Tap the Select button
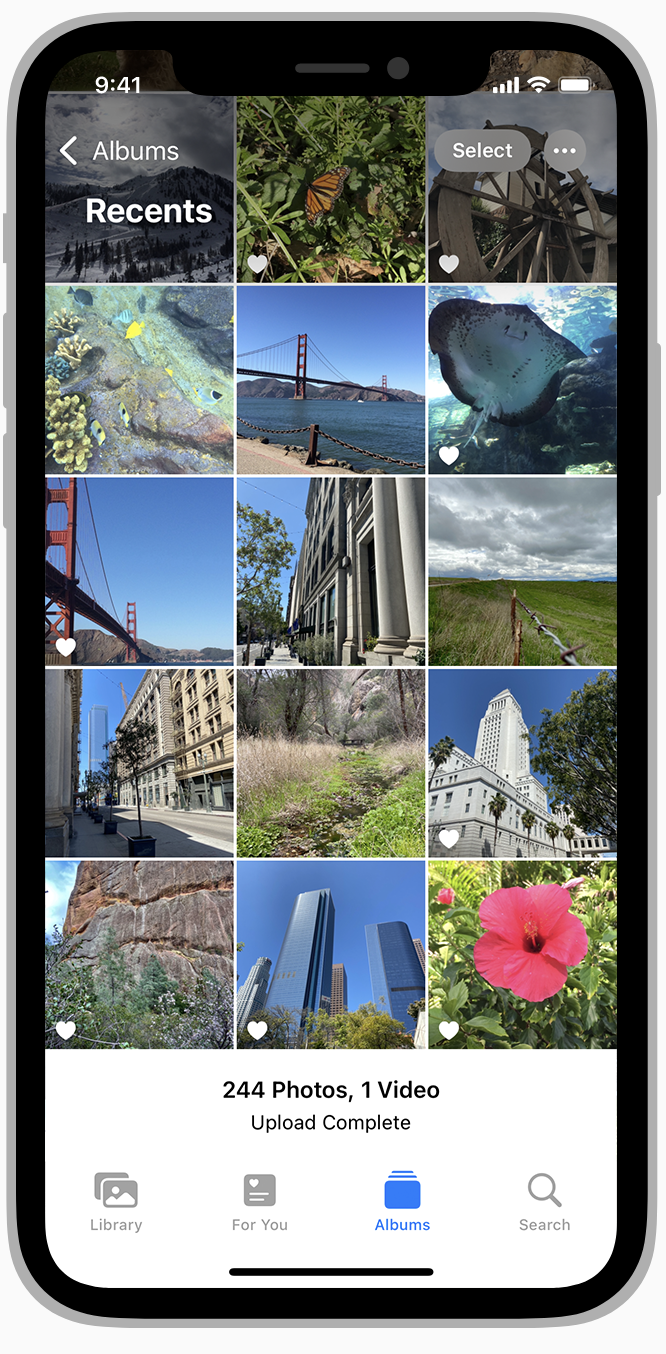 [x=482, y=151]
